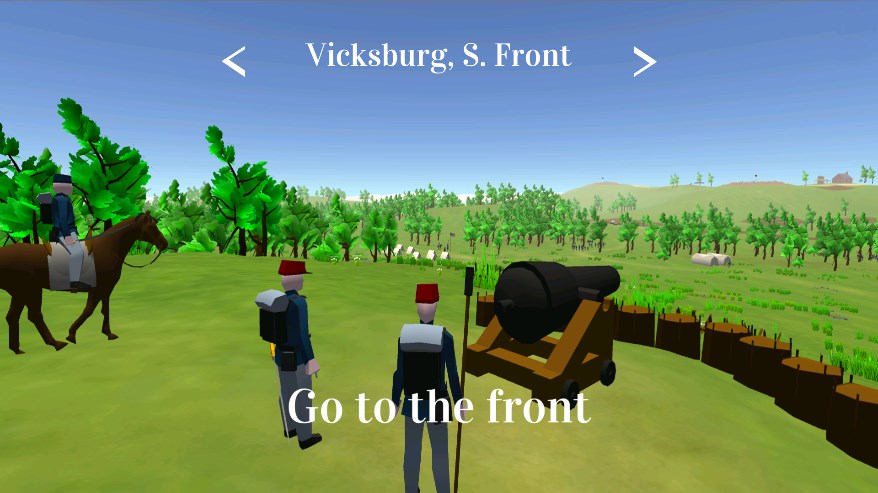Go to the next battle location
The width and height of the screenshot is (878, 493).
click(644, 62)
